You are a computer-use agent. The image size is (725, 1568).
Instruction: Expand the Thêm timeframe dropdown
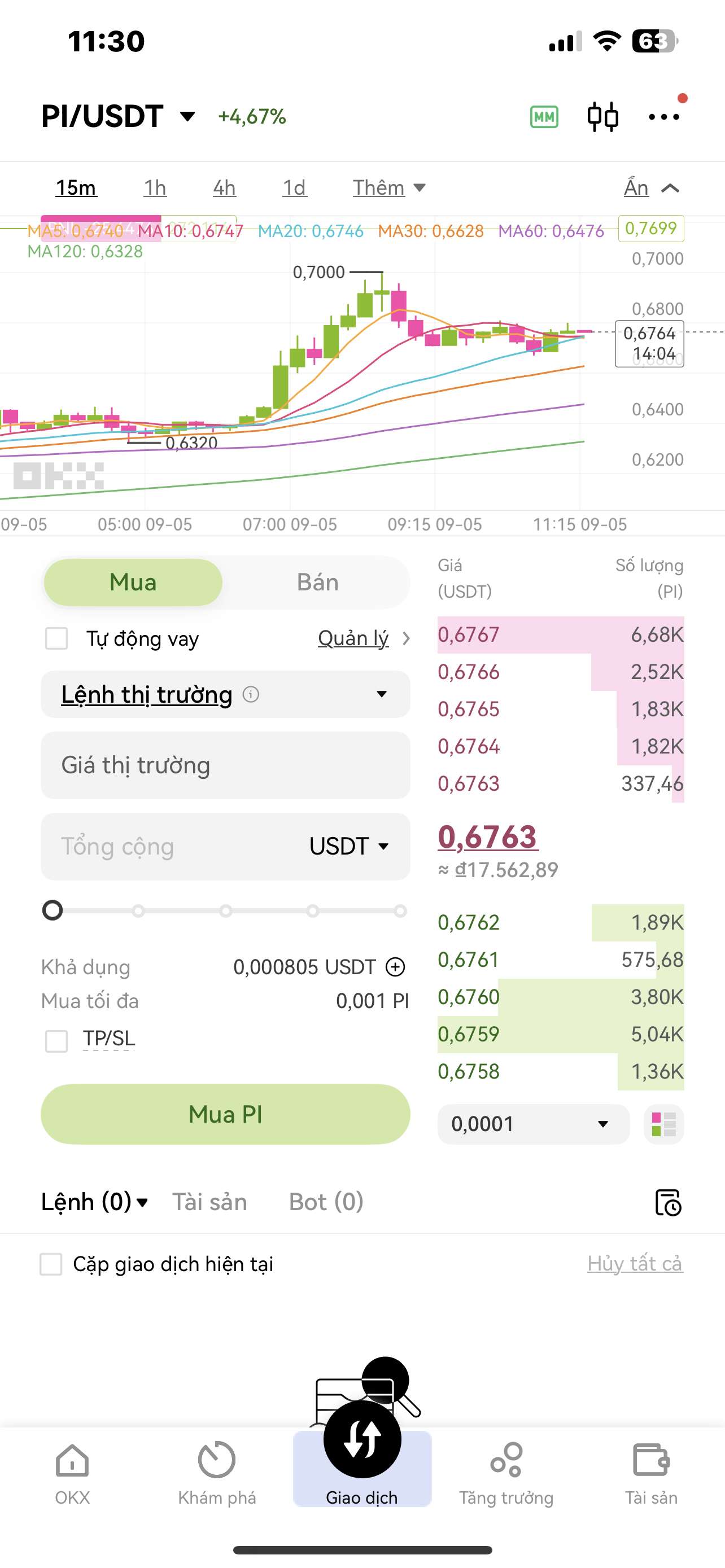(x=388, y=187)
